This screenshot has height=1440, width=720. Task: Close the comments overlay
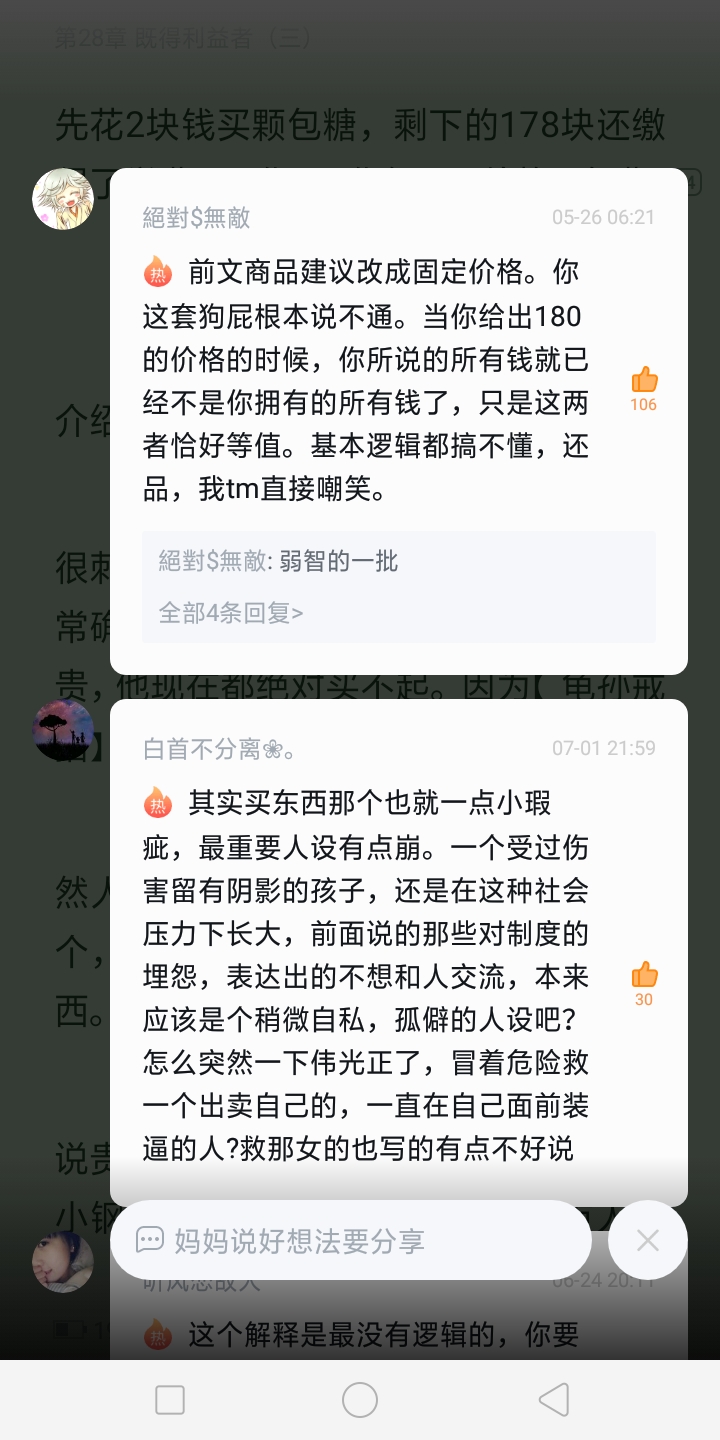coord(648,1241)
